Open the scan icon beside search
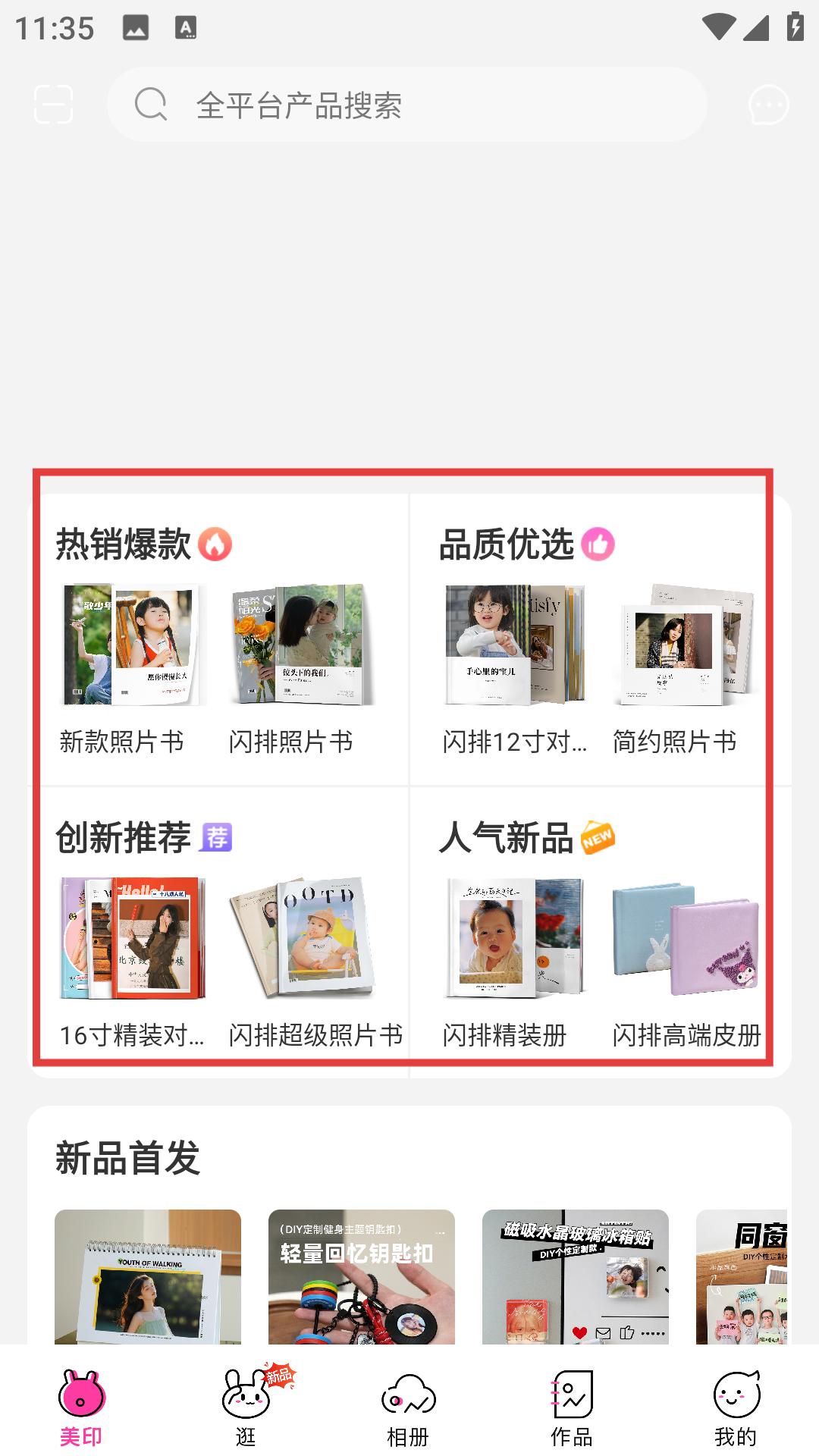Screen dimensions: 819x1456 tap(54, 105)
